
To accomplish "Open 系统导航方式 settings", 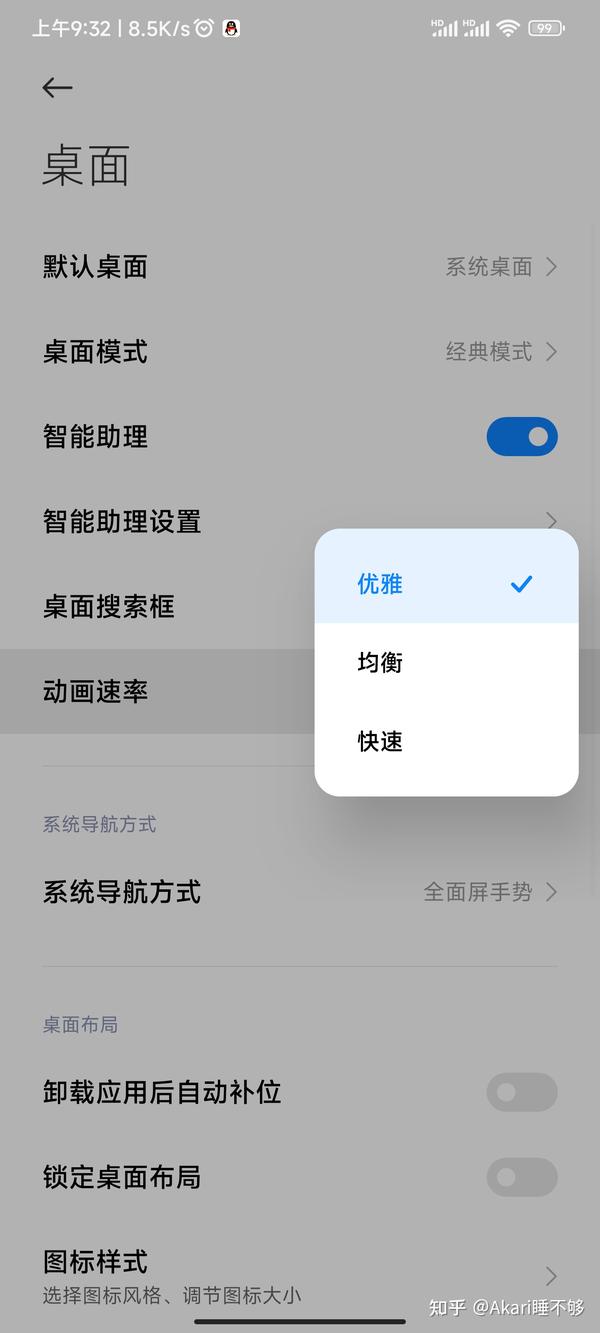I will 300,892.
